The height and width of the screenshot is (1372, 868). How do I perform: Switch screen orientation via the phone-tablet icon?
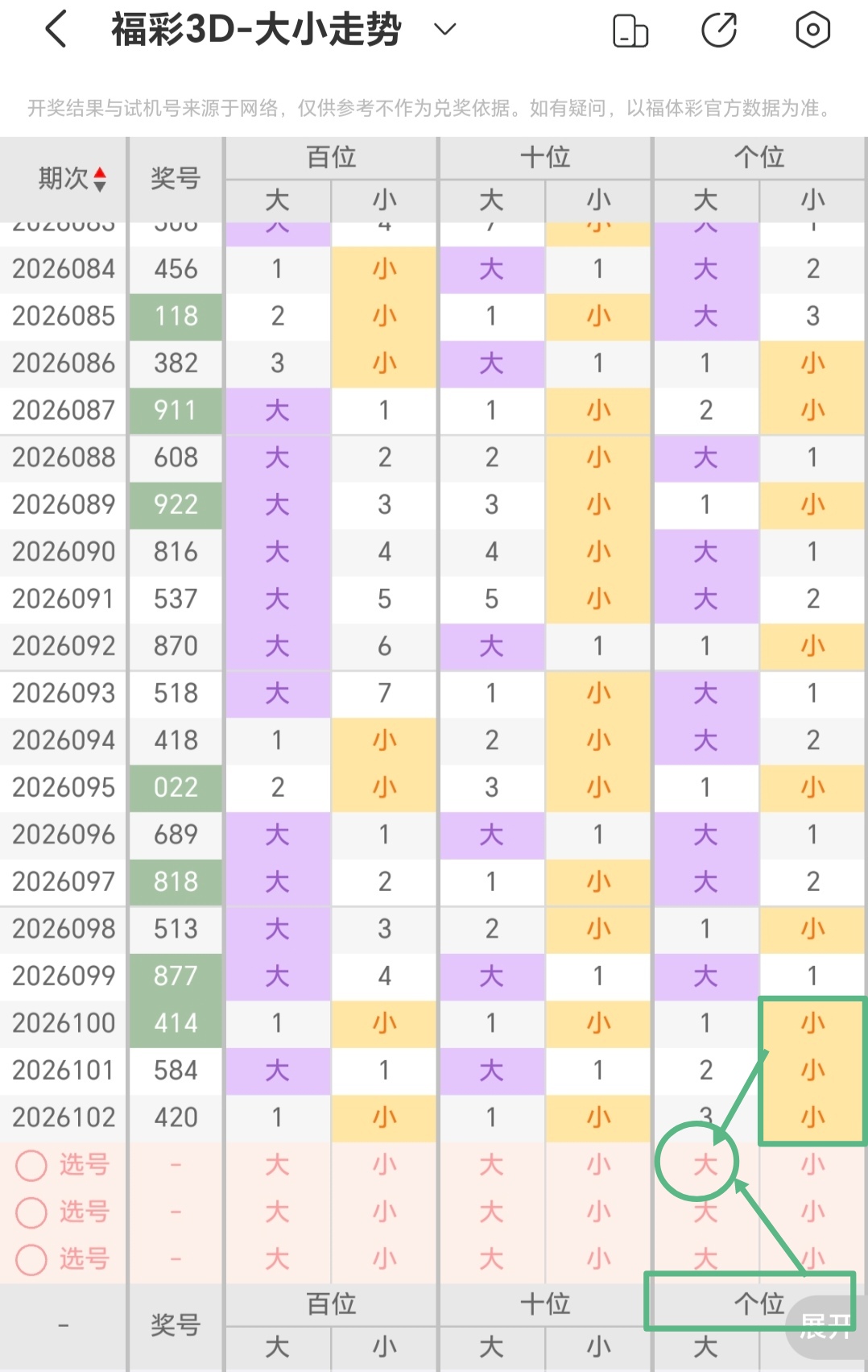(630, 31)
